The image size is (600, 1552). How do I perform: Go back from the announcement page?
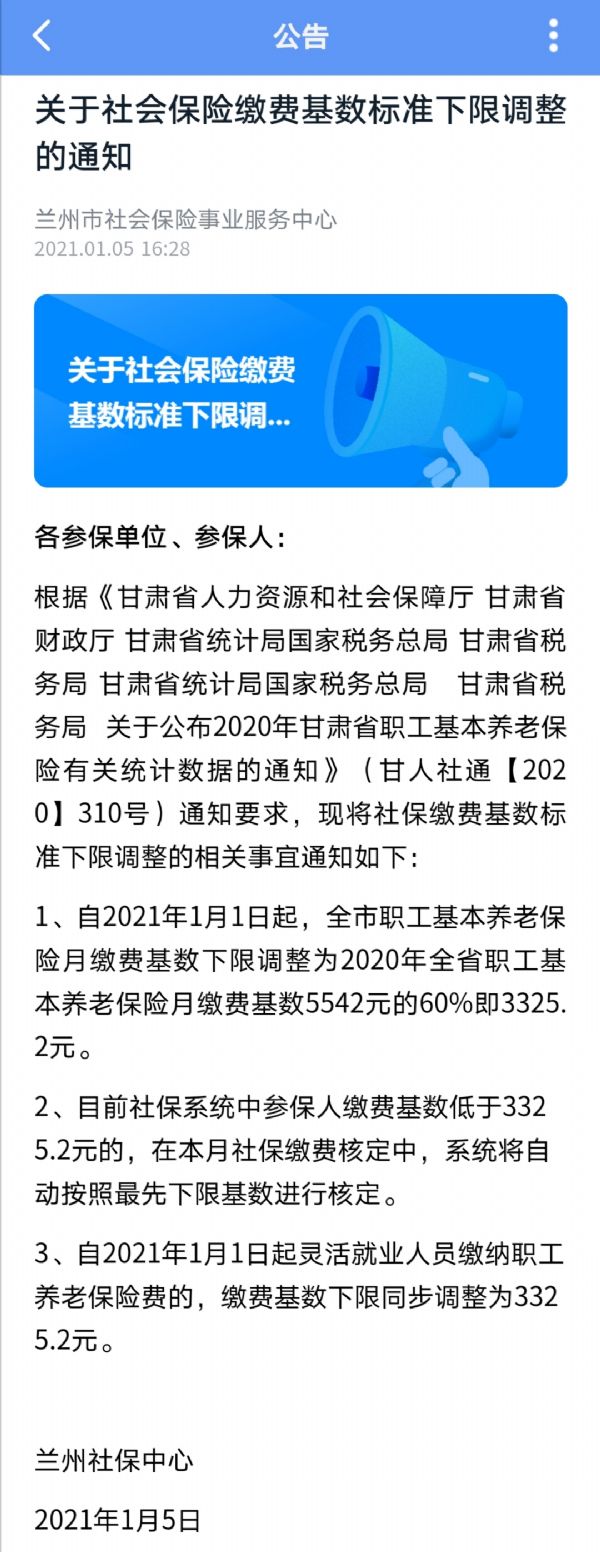[x=41, y=36]
